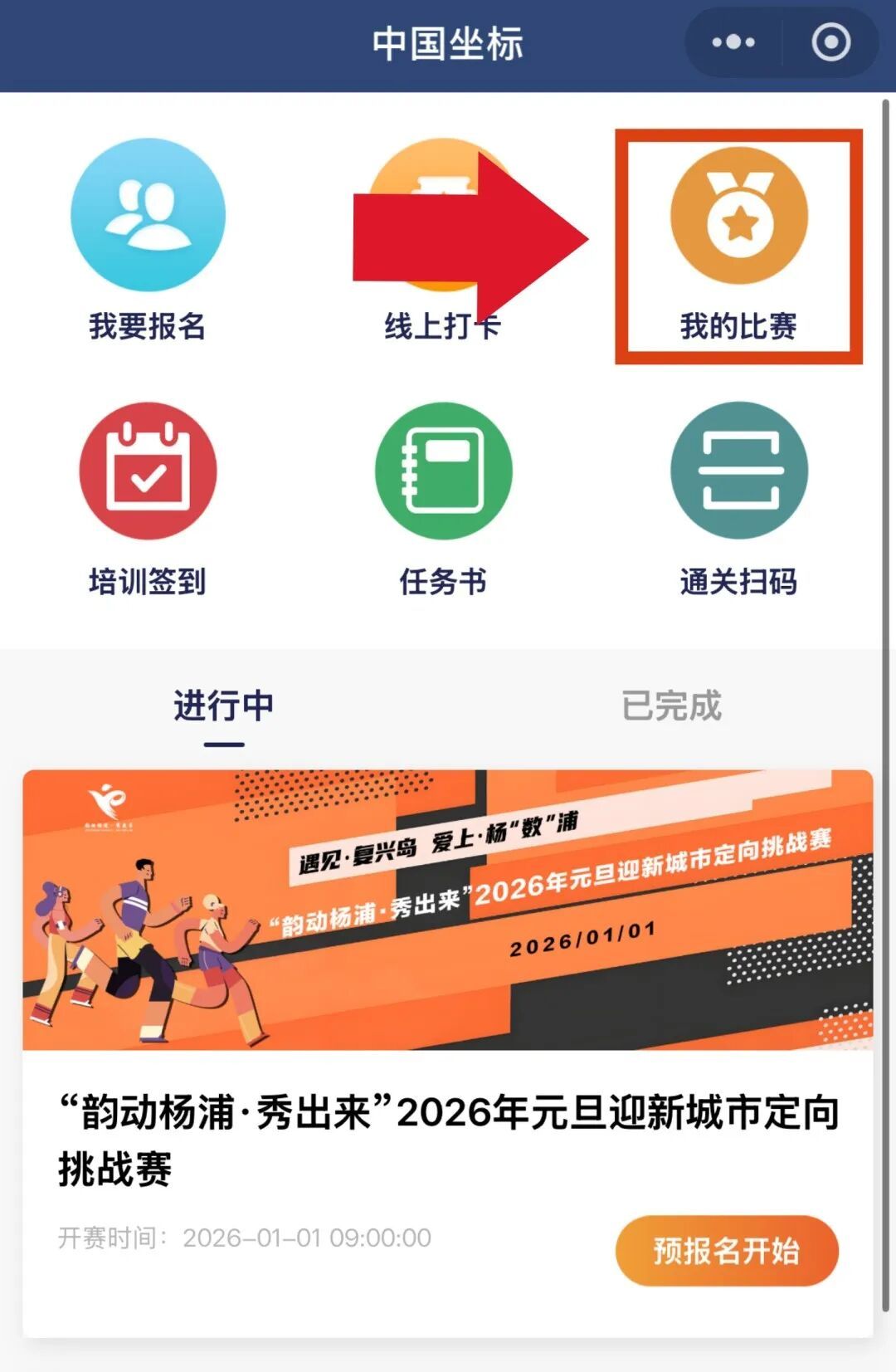Open 通关扫码 checkpoint scanner
Screen dimensions: 896x1372
[738, 498]
